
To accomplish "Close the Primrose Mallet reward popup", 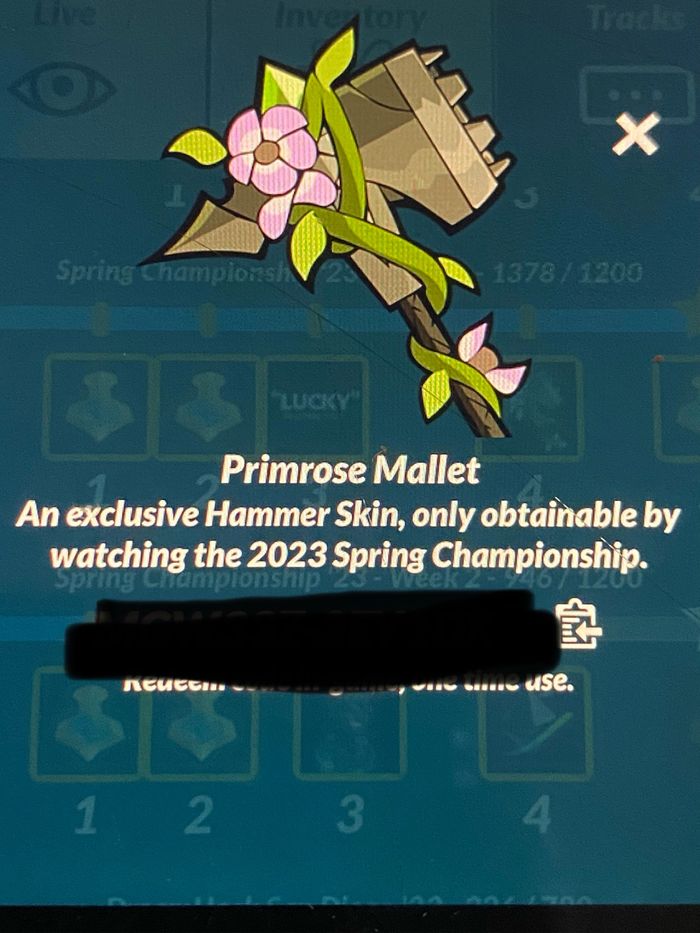I will point(636,134).
